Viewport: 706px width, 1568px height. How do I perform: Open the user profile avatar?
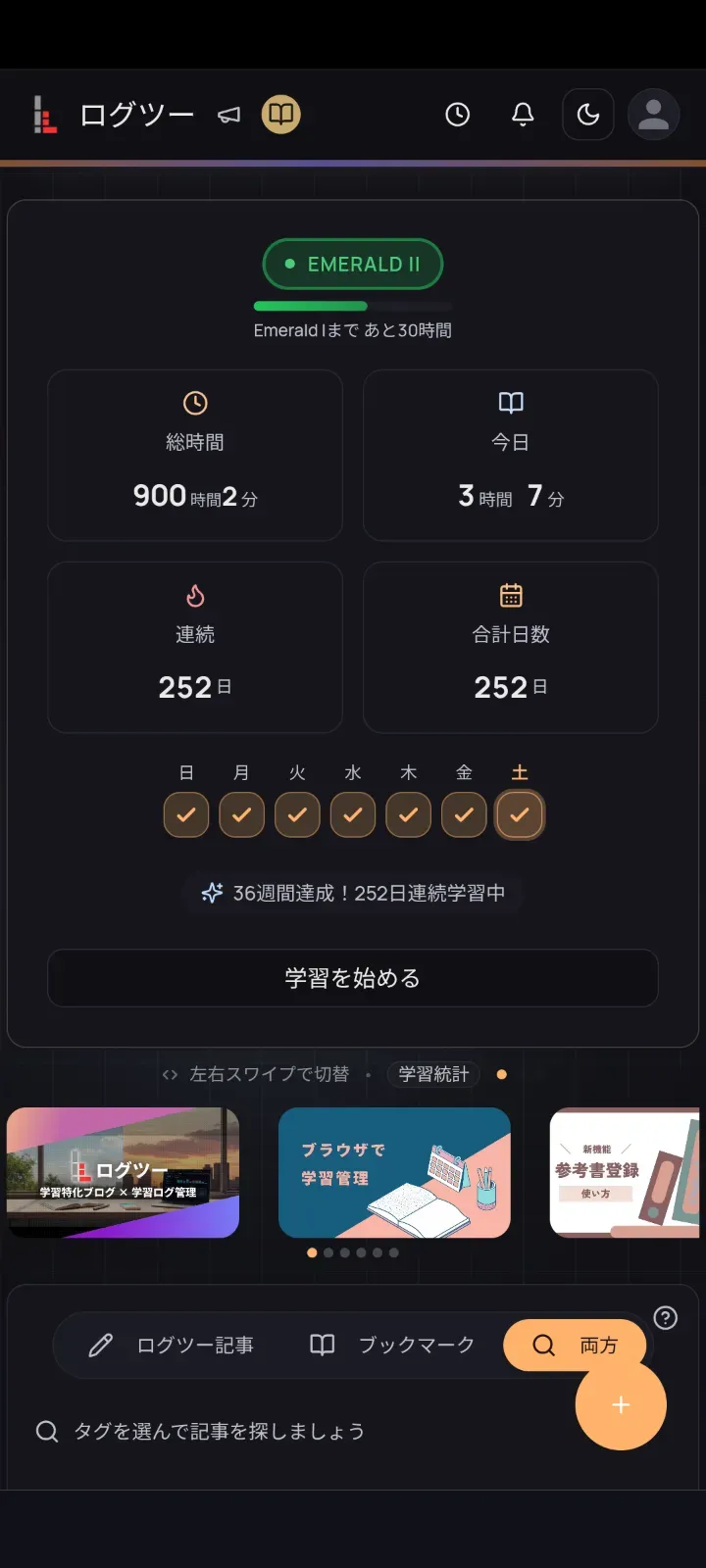pyautogui.click(x=653, y=115)
